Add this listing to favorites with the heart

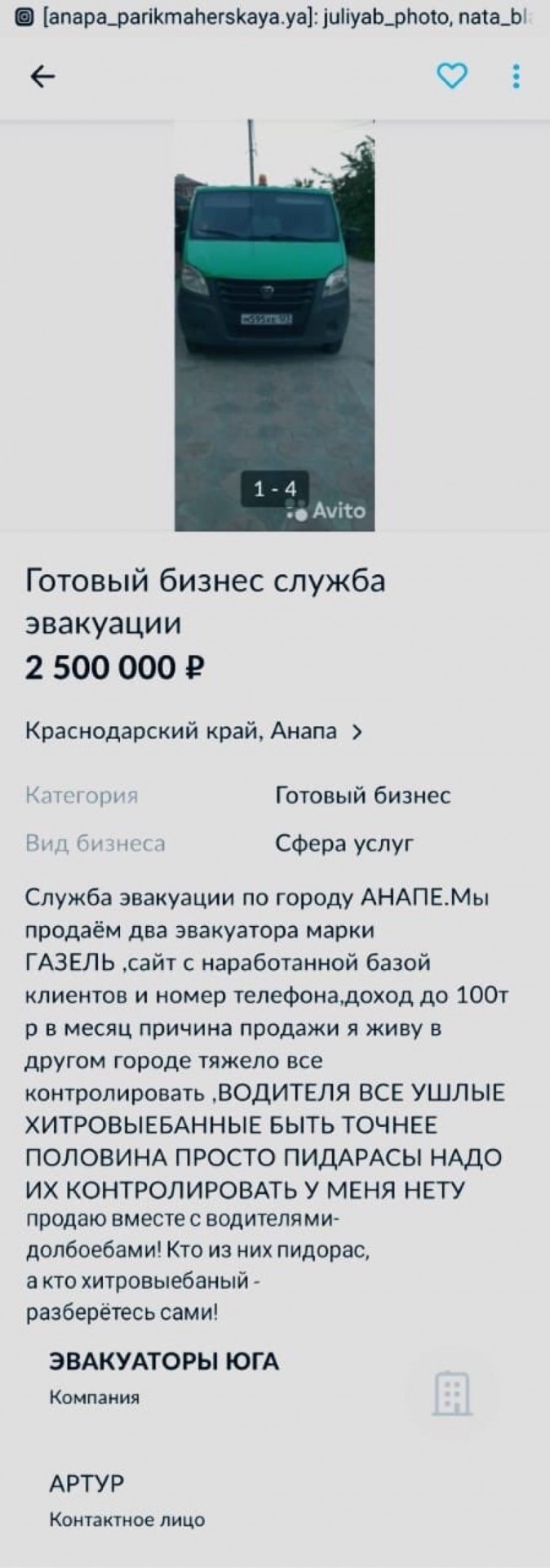[452, 77]
